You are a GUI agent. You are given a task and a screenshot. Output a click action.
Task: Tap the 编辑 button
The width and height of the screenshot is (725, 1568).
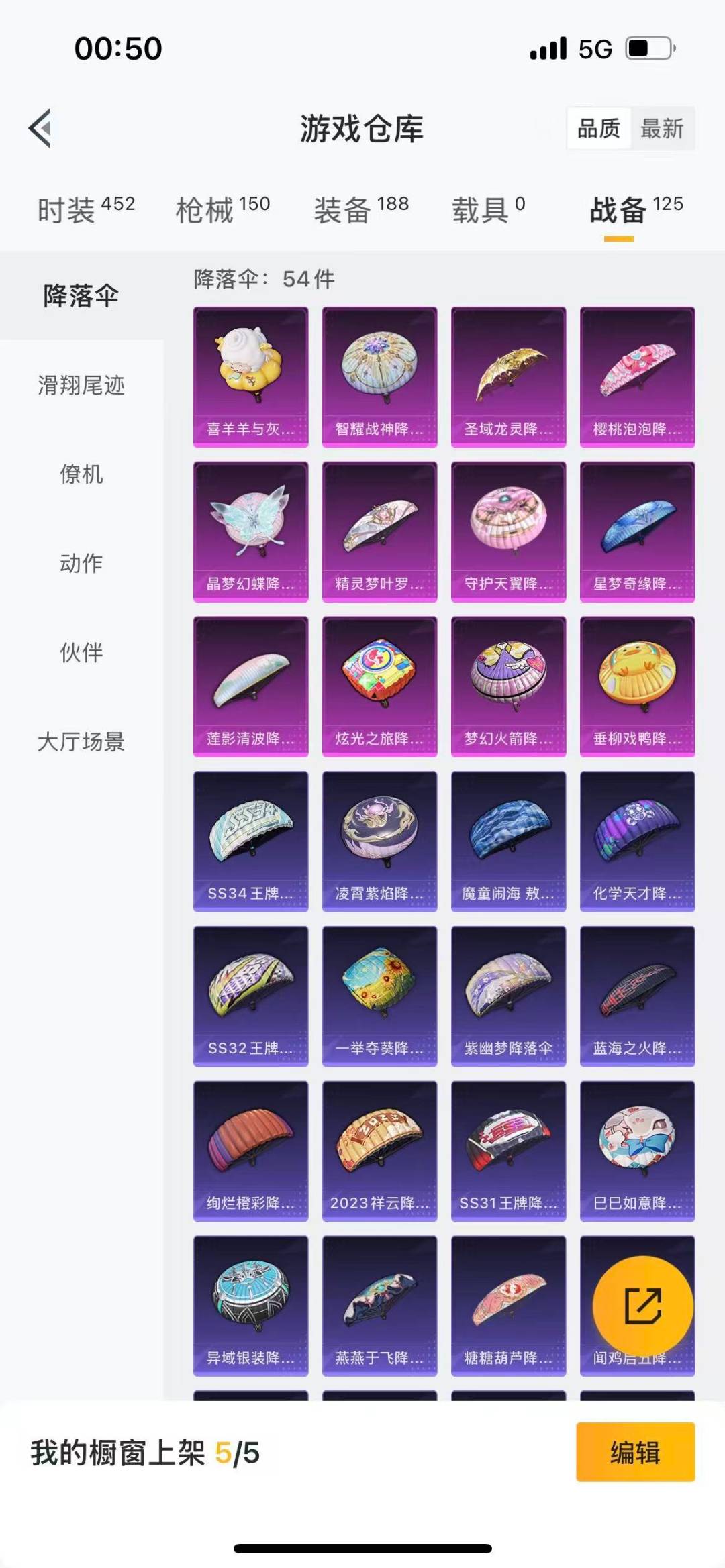[x=635, y=1452]
